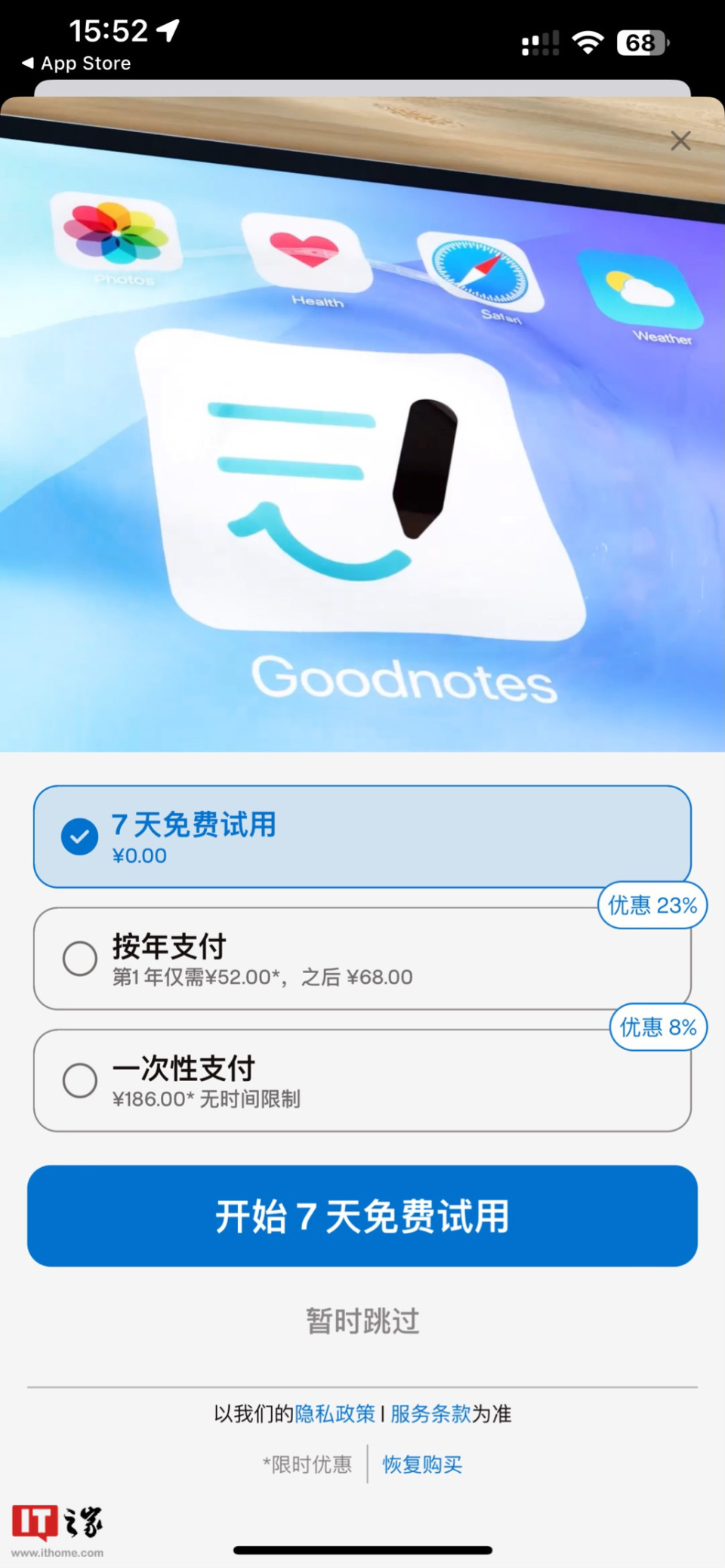Open the 服务条款 terms of service link
This screenshot has width=725, height=1568.
(x=429, y=1414)
